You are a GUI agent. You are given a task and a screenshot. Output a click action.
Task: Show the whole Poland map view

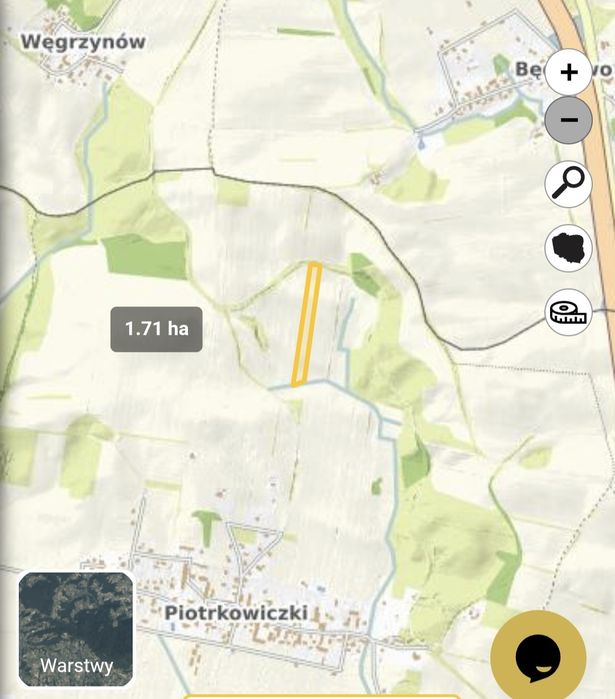click(x=569, y=248)
